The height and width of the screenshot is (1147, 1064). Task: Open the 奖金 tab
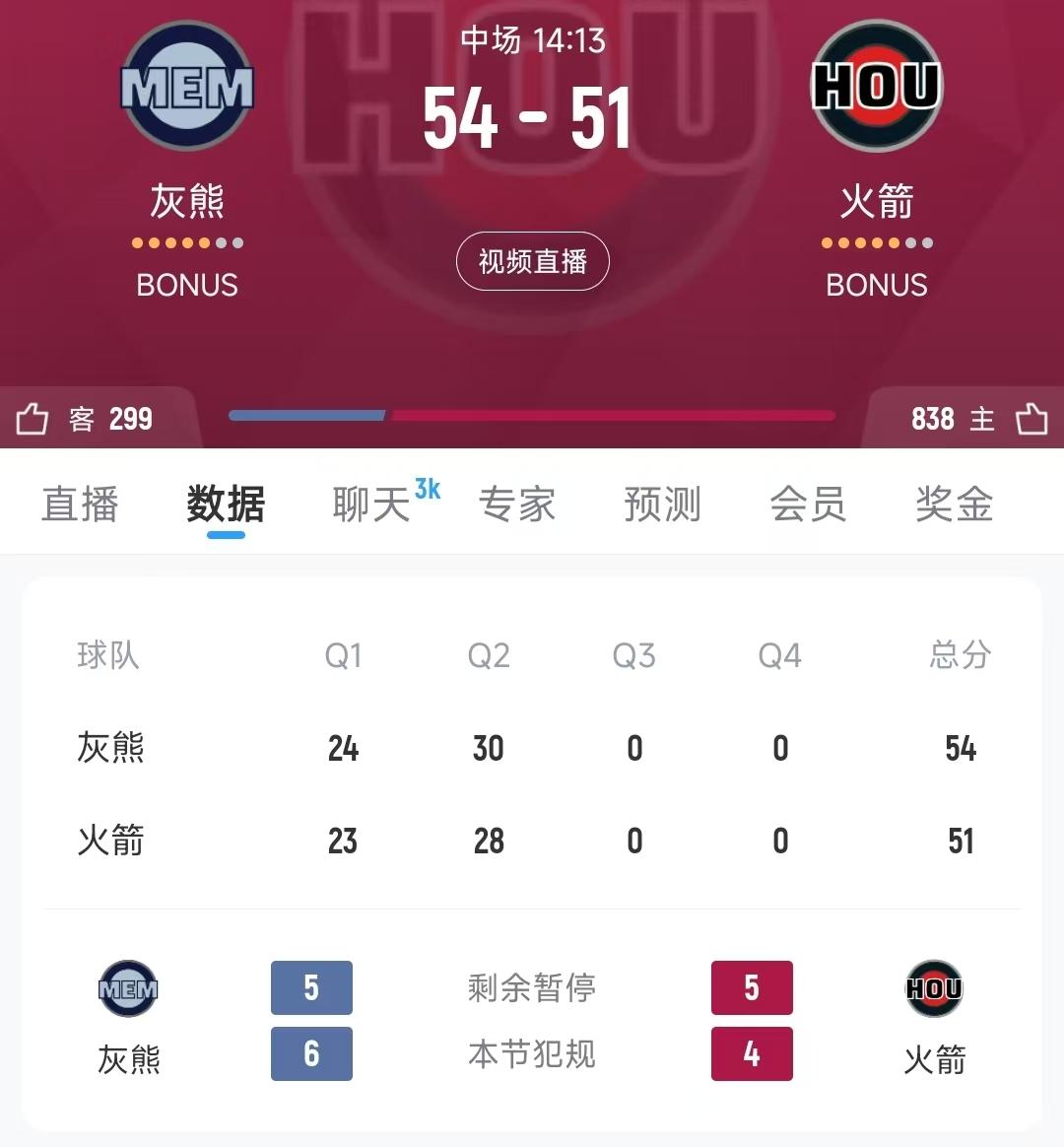tap(953, 505)
